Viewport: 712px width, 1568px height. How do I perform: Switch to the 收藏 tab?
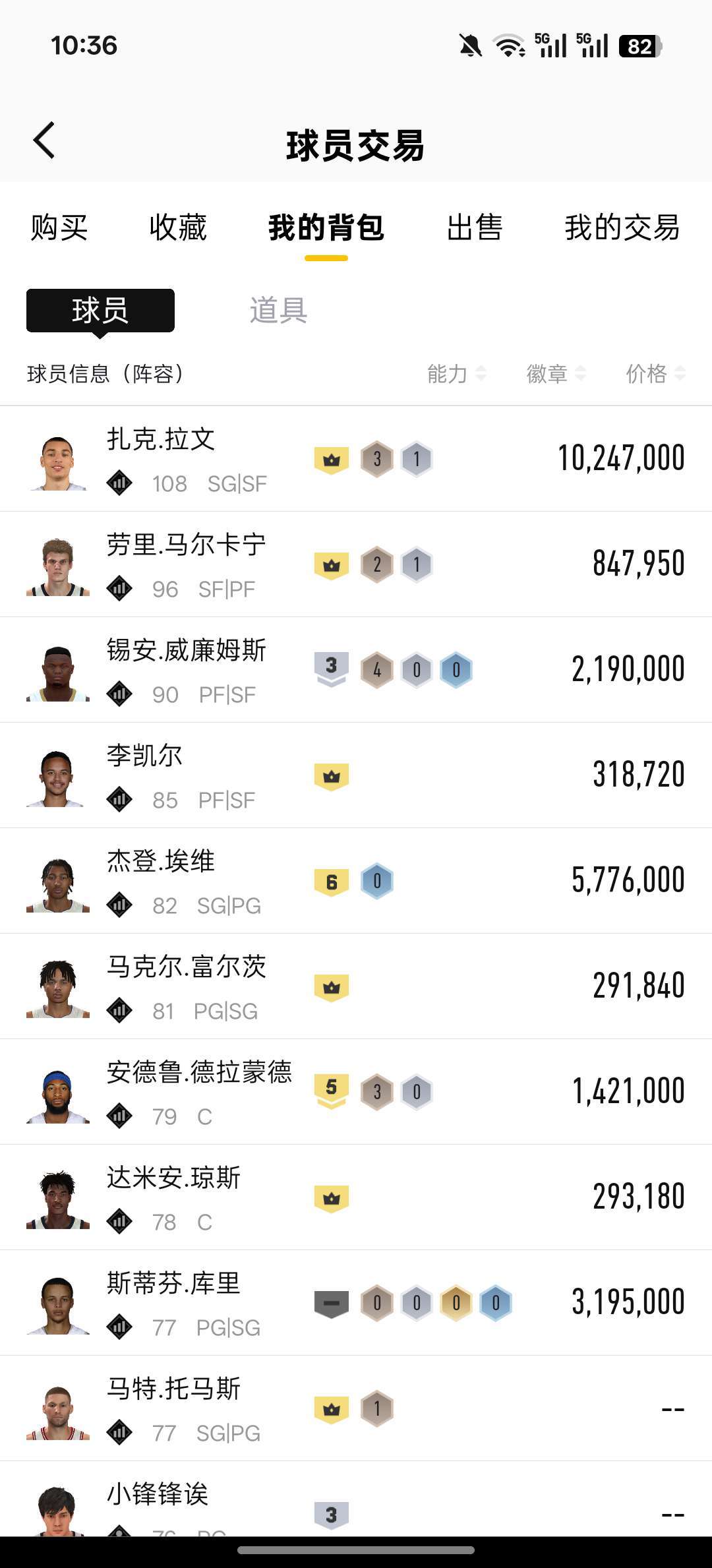[178, 228]
